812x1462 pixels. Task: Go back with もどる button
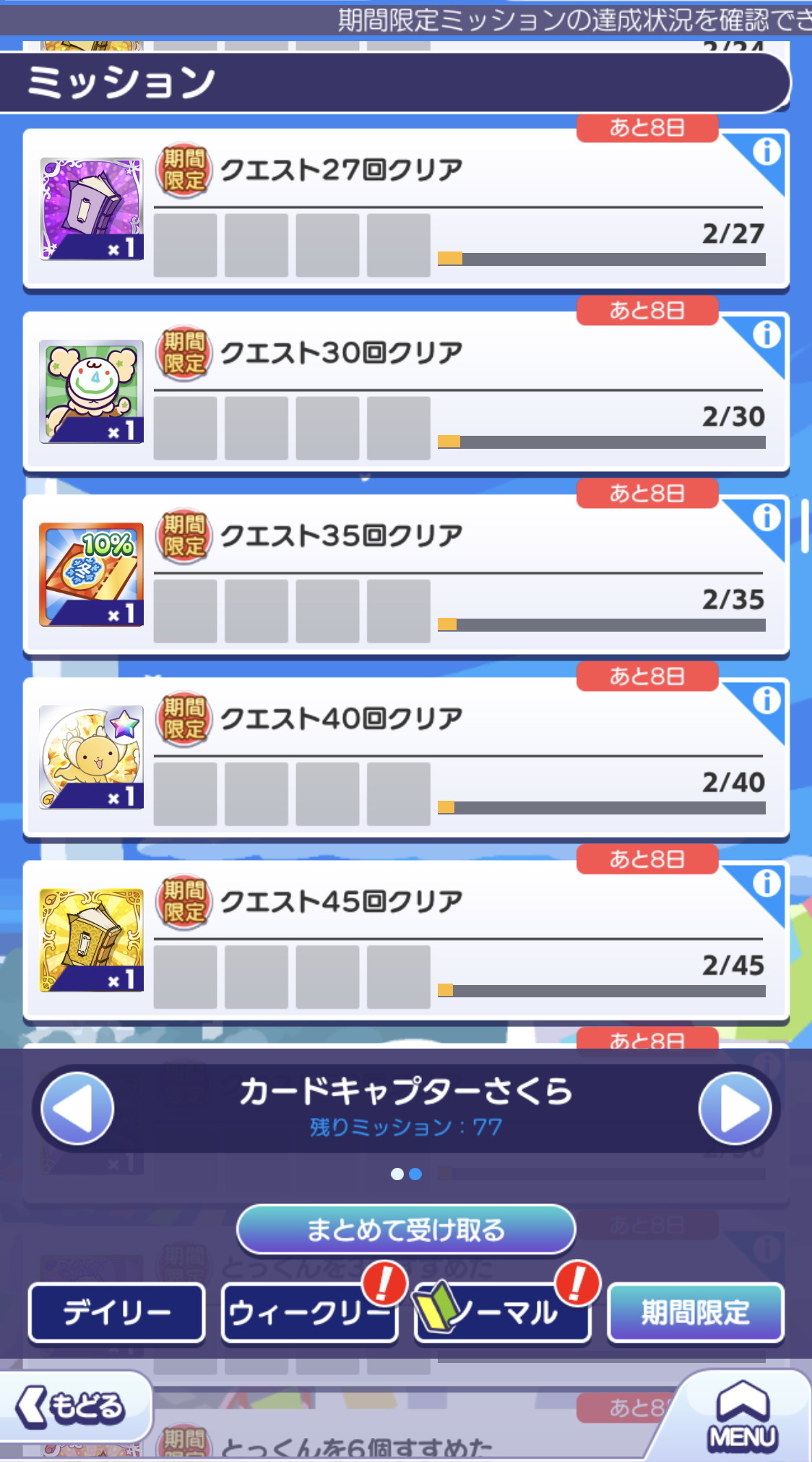(x=72, y=1407)
